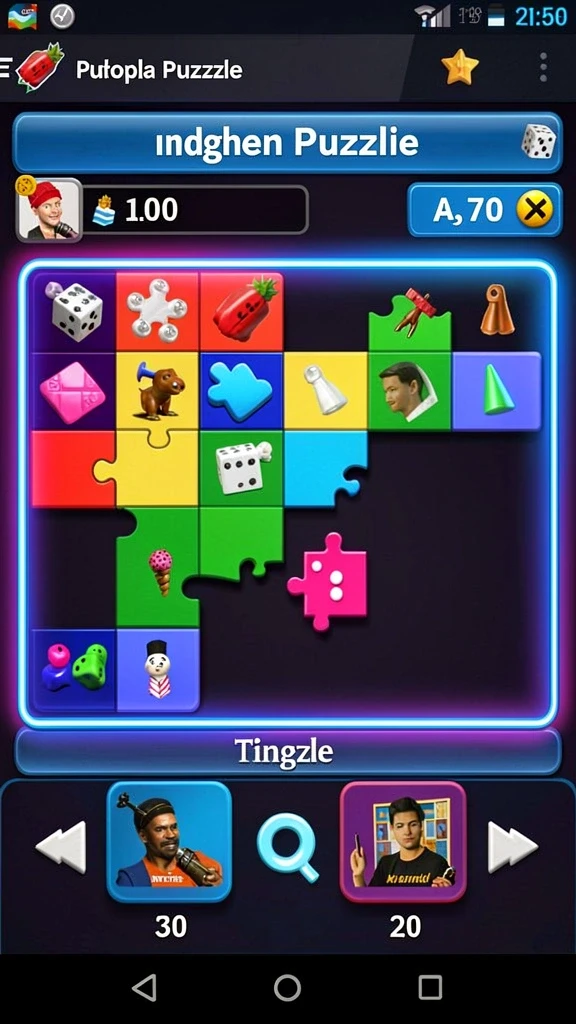
Task: Tap the white dice tile in top row
Action: click(x=74, y=311)
